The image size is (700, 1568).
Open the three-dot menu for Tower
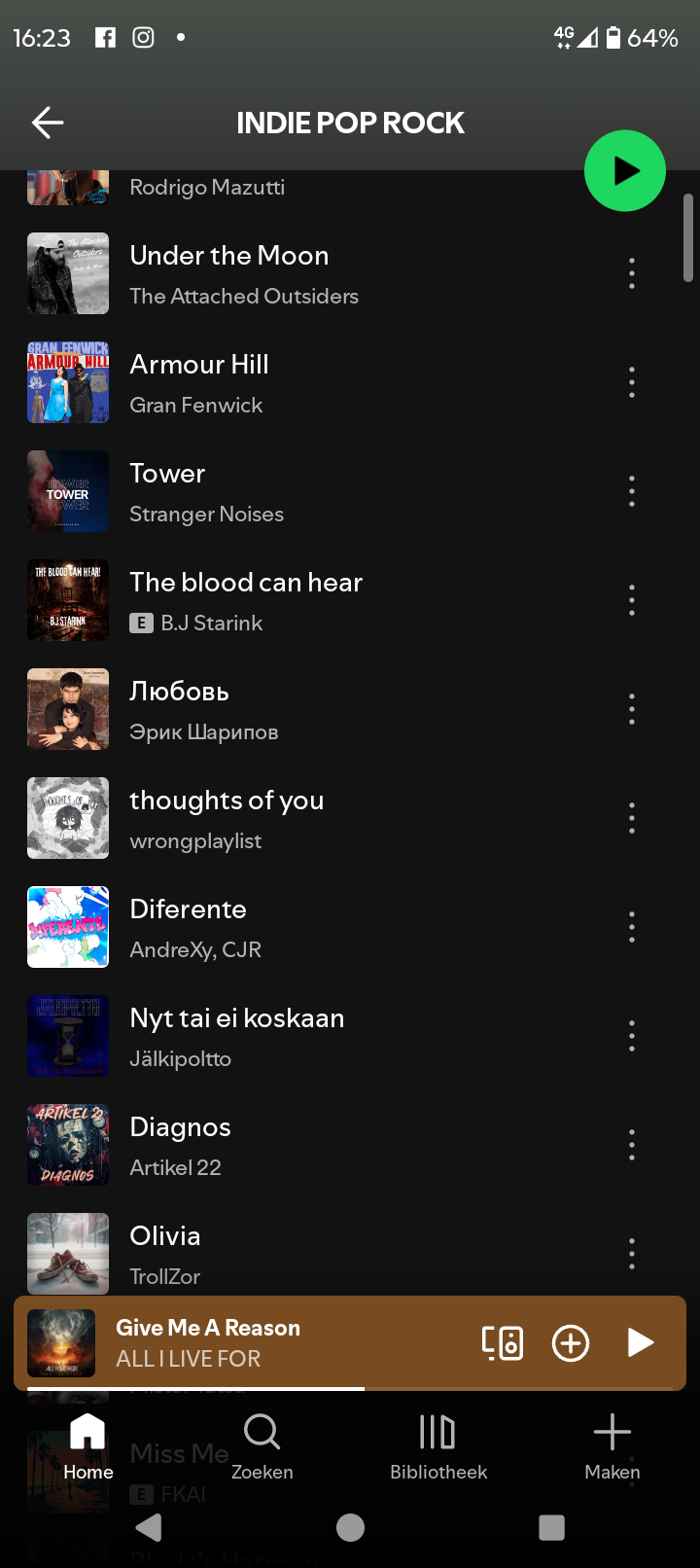pos(632,491)
